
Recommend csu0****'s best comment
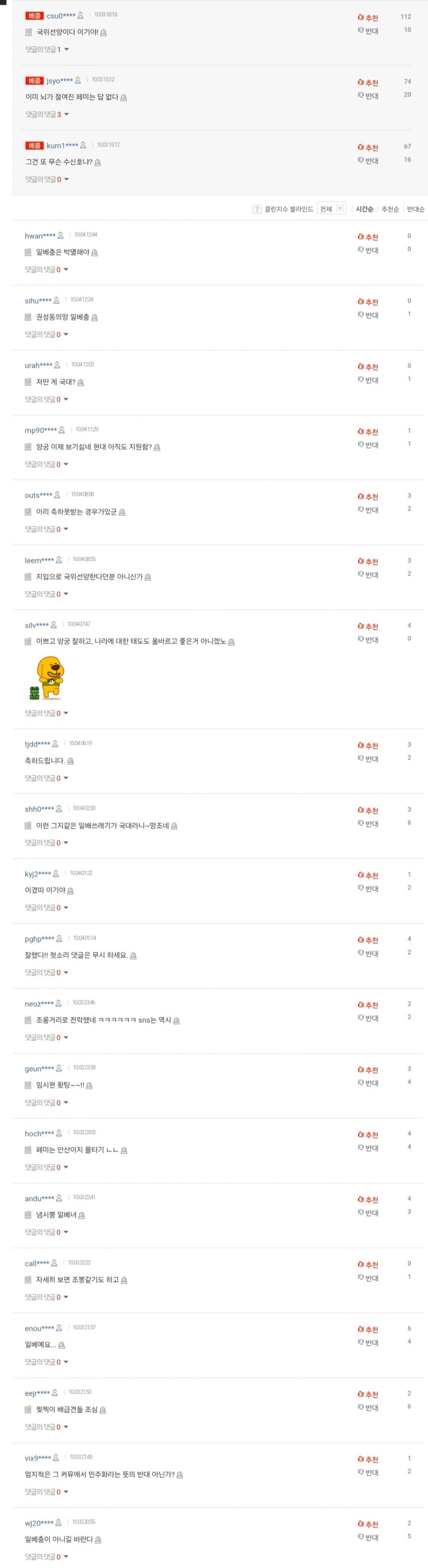pyautogui.click(x=368, y=18)
